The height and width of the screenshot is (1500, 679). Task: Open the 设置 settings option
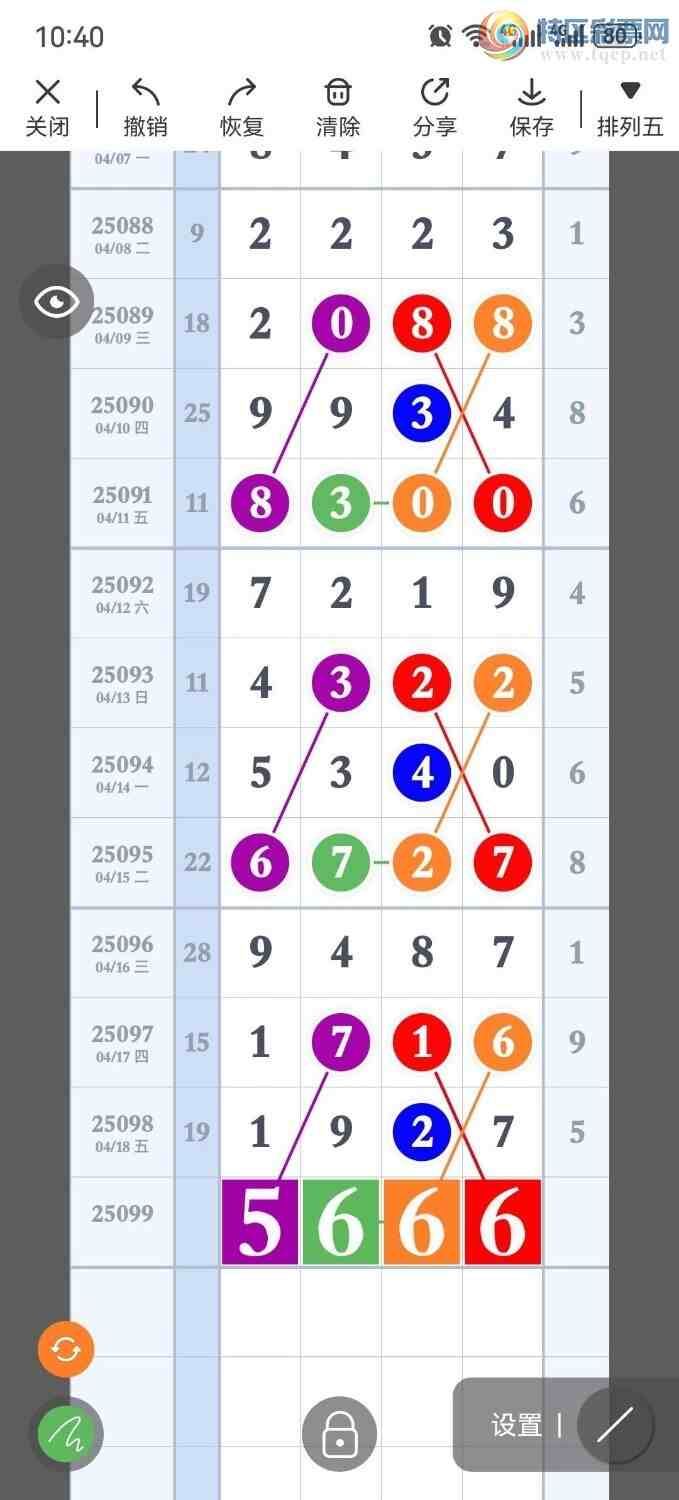pos(516,1425)
